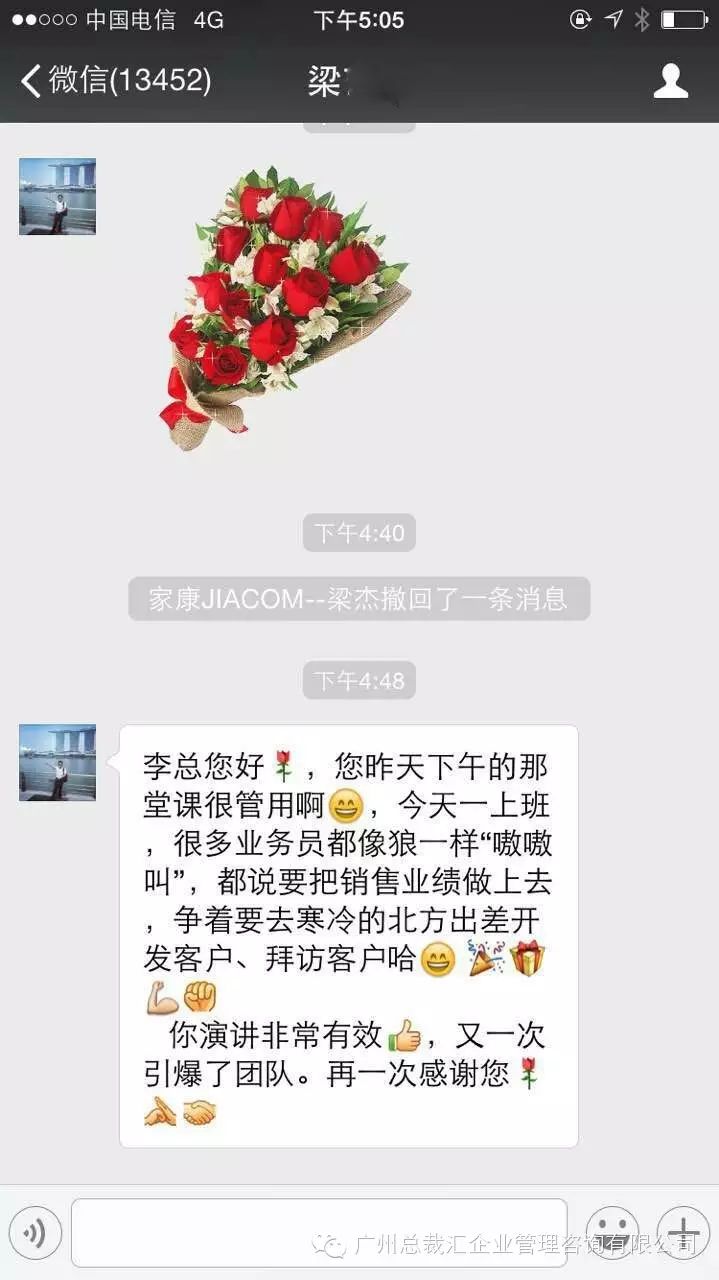Go back to the 微信 chat list
Screen dimensions: 719x1280
[x=116, y=81]
